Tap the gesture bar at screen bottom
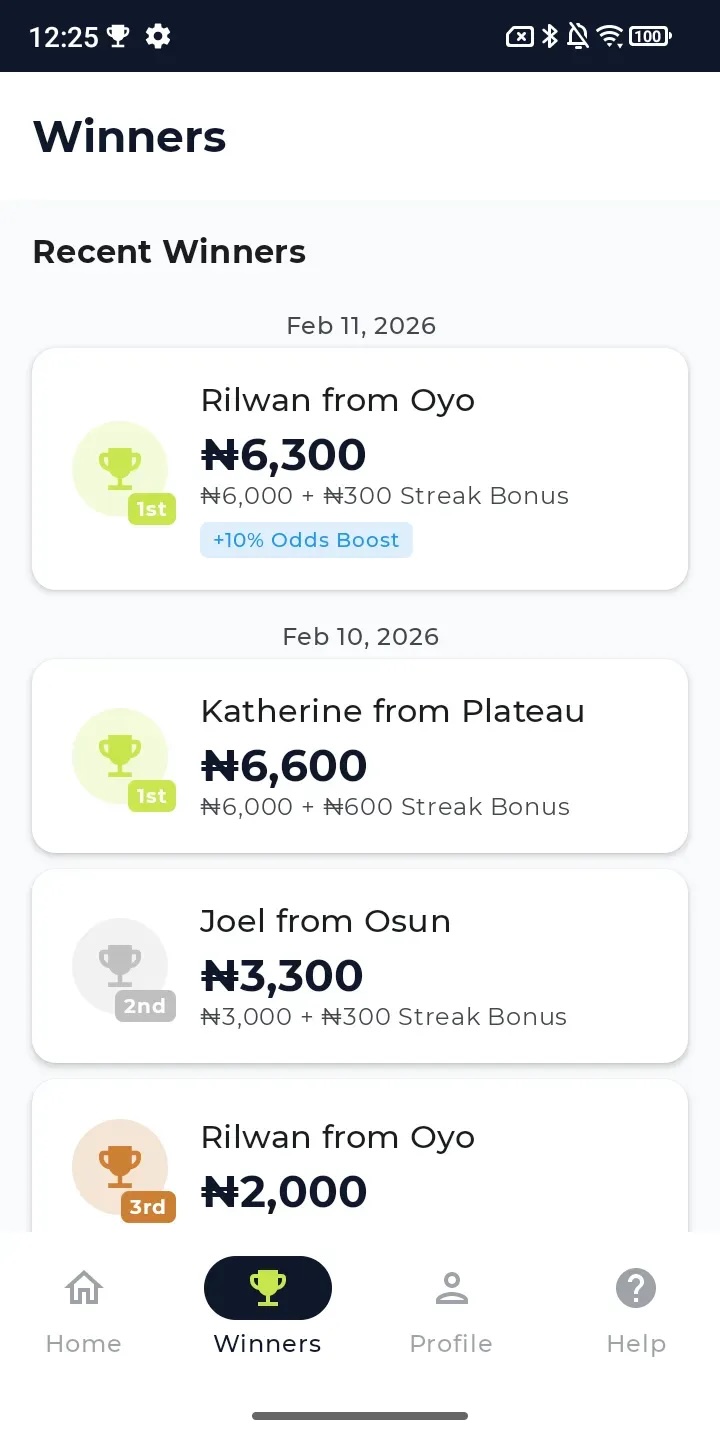This screenshot has height=1440, width=720. (x=360, y=1415)
